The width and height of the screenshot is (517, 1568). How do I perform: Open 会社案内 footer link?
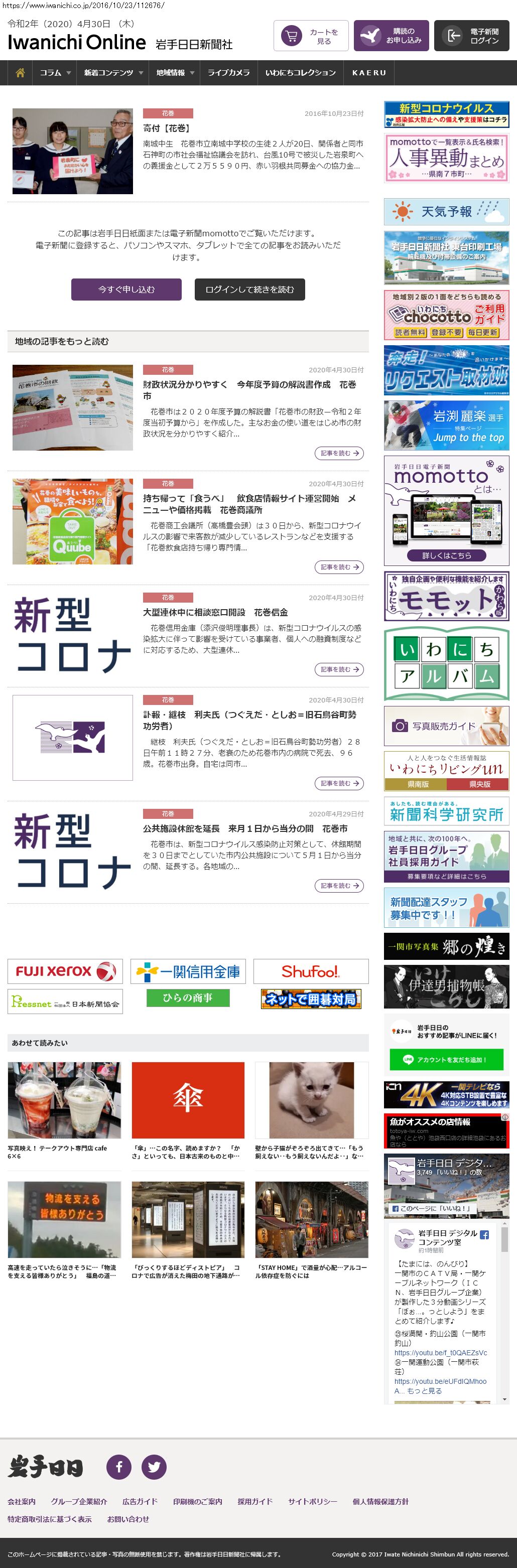coord(21,1502)
